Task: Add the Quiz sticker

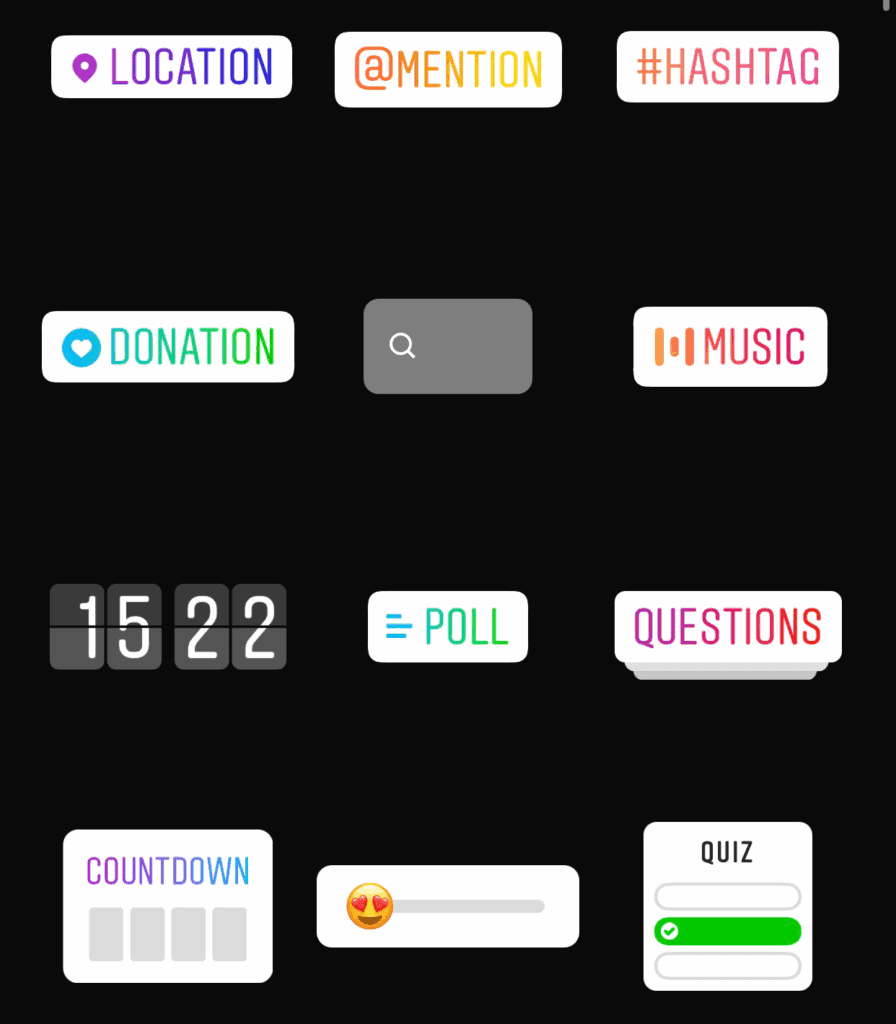Action: tap(727, 906)
